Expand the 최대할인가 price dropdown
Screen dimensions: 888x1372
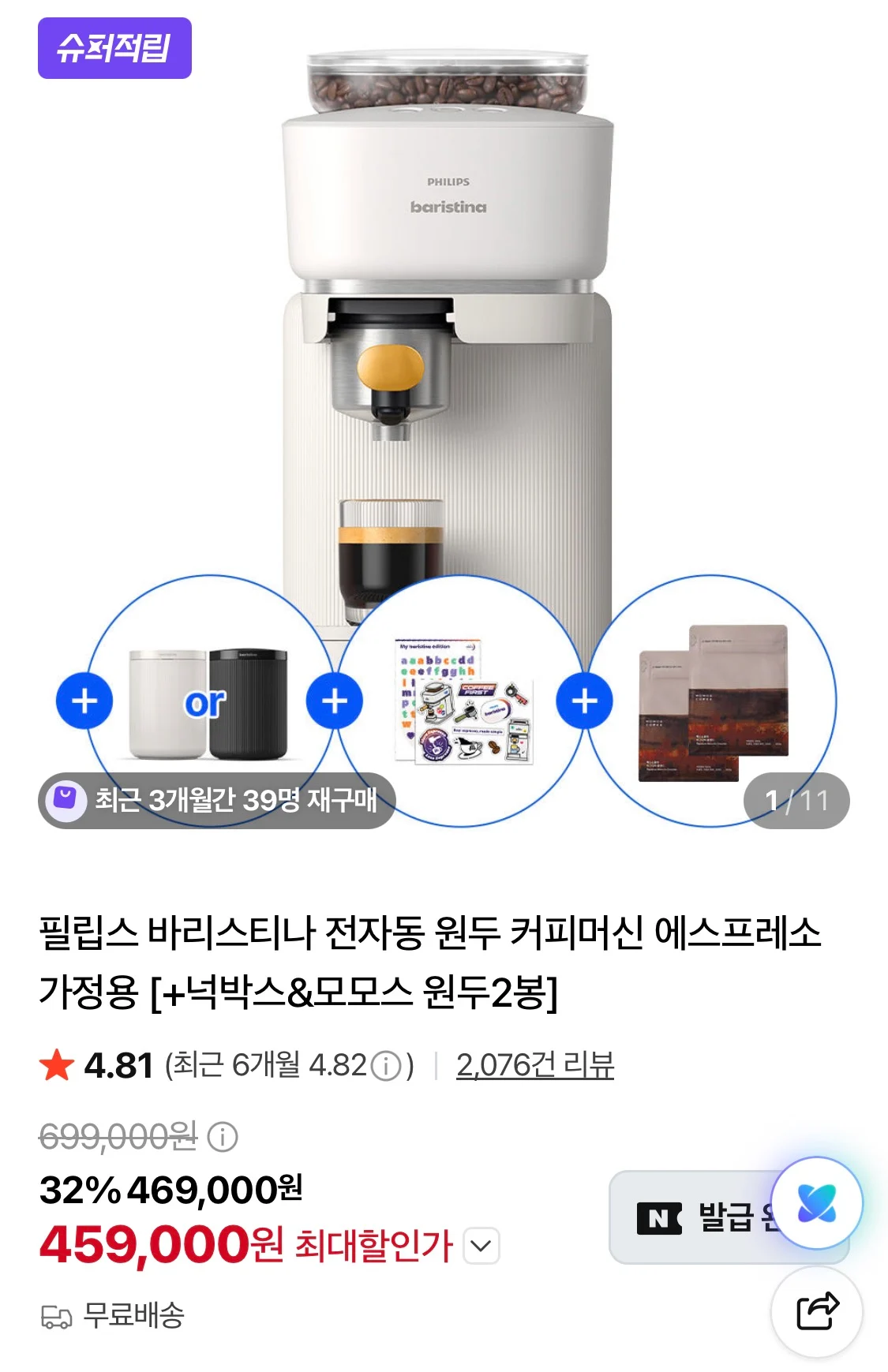(x=481, y=1246)
